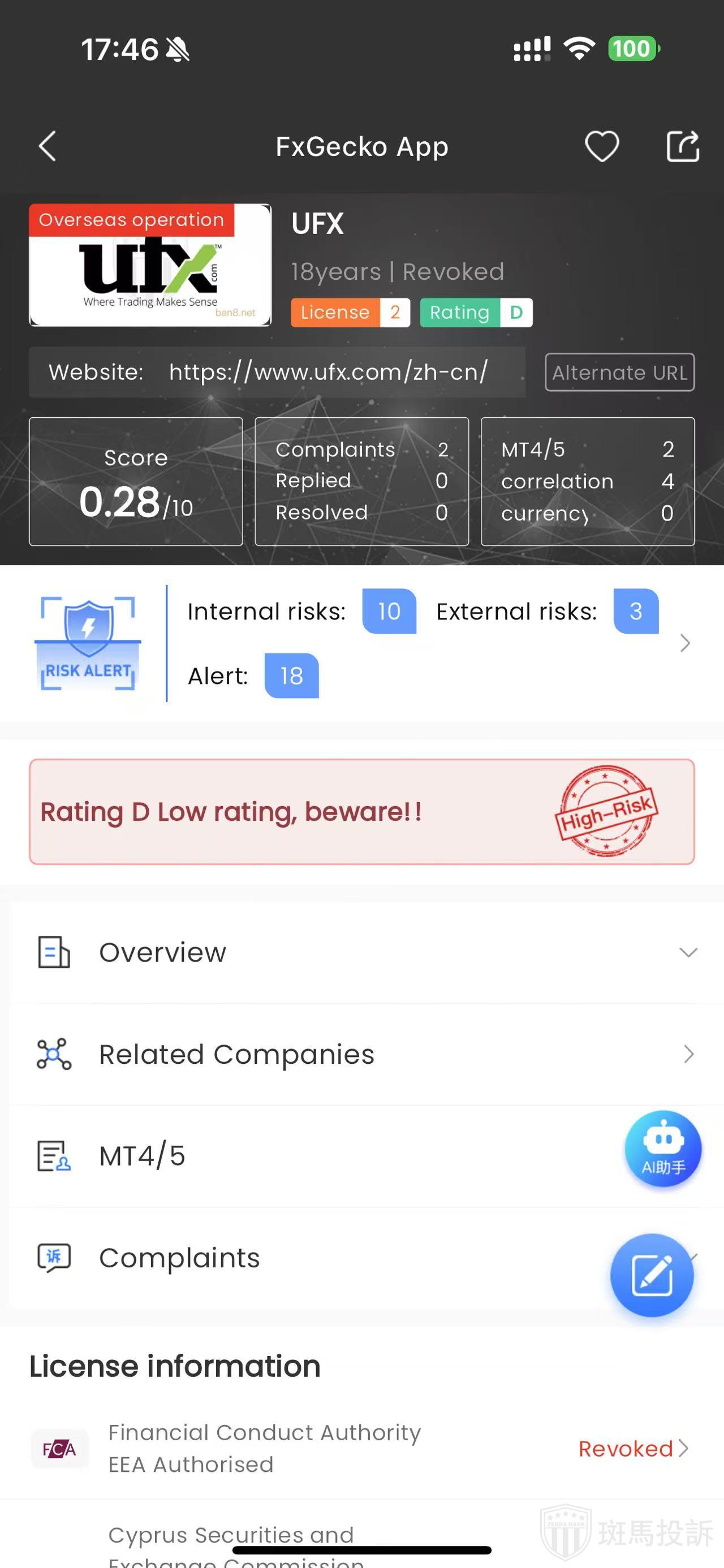Open the Alternate URL button
724x1568 pixels.
[x=619, y=372]
